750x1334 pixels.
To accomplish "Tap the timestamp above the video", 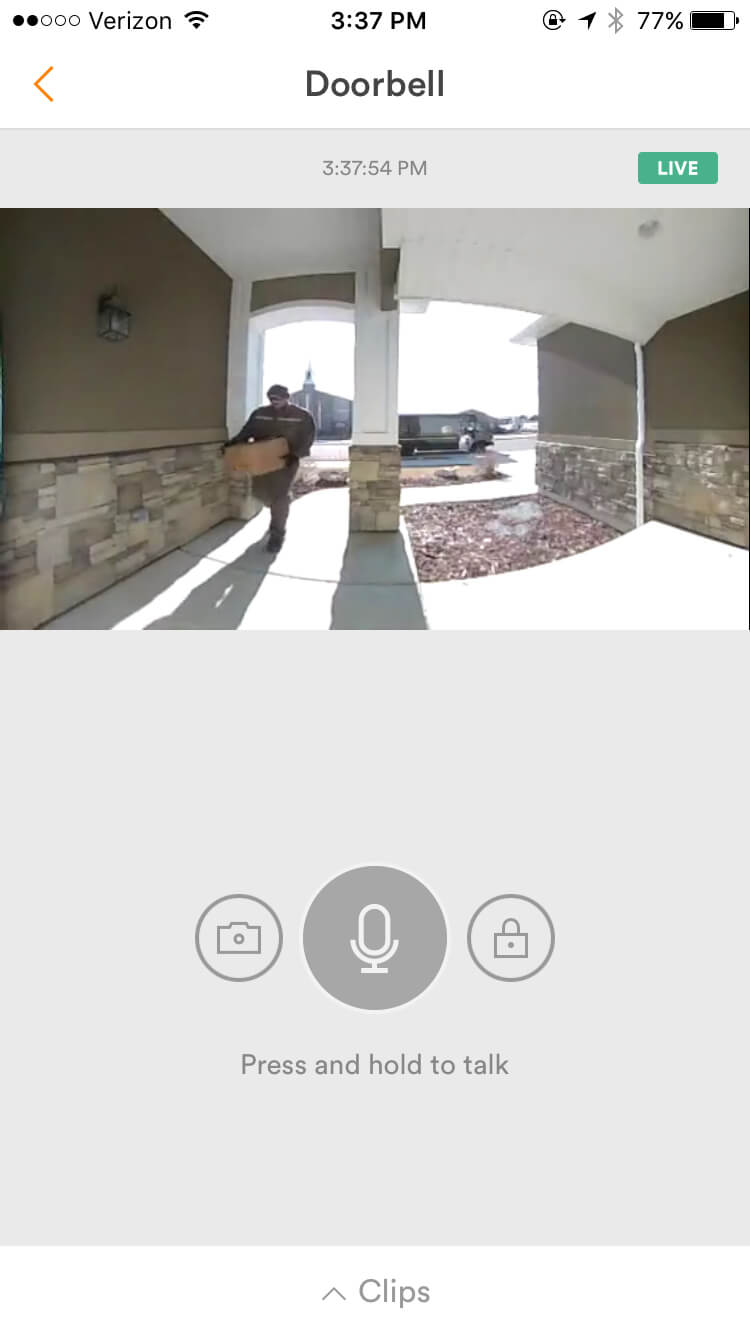I will [373, 168].
